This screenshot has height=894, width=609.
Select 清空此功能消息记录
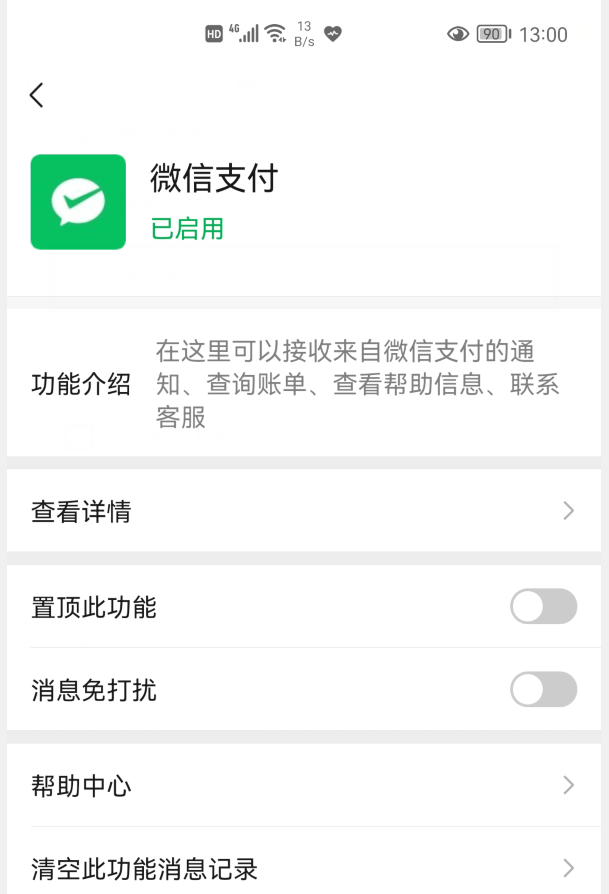click(x=304, y=867)
